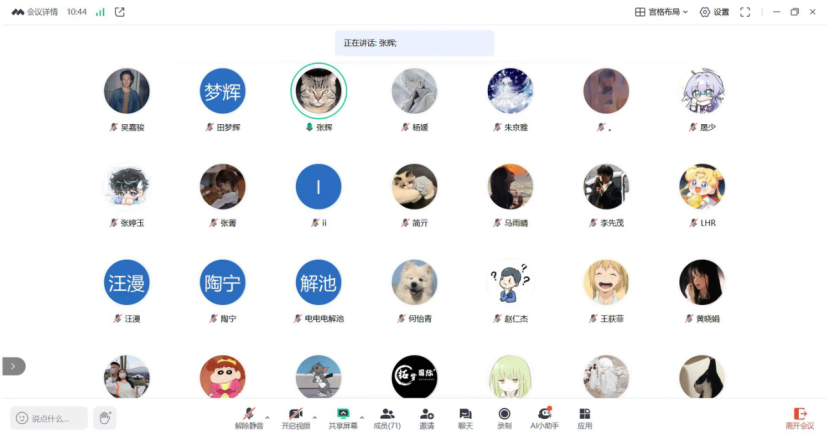Open the 邀请 invite option
This screenshot has height=438, width=833.
point(427,417)
